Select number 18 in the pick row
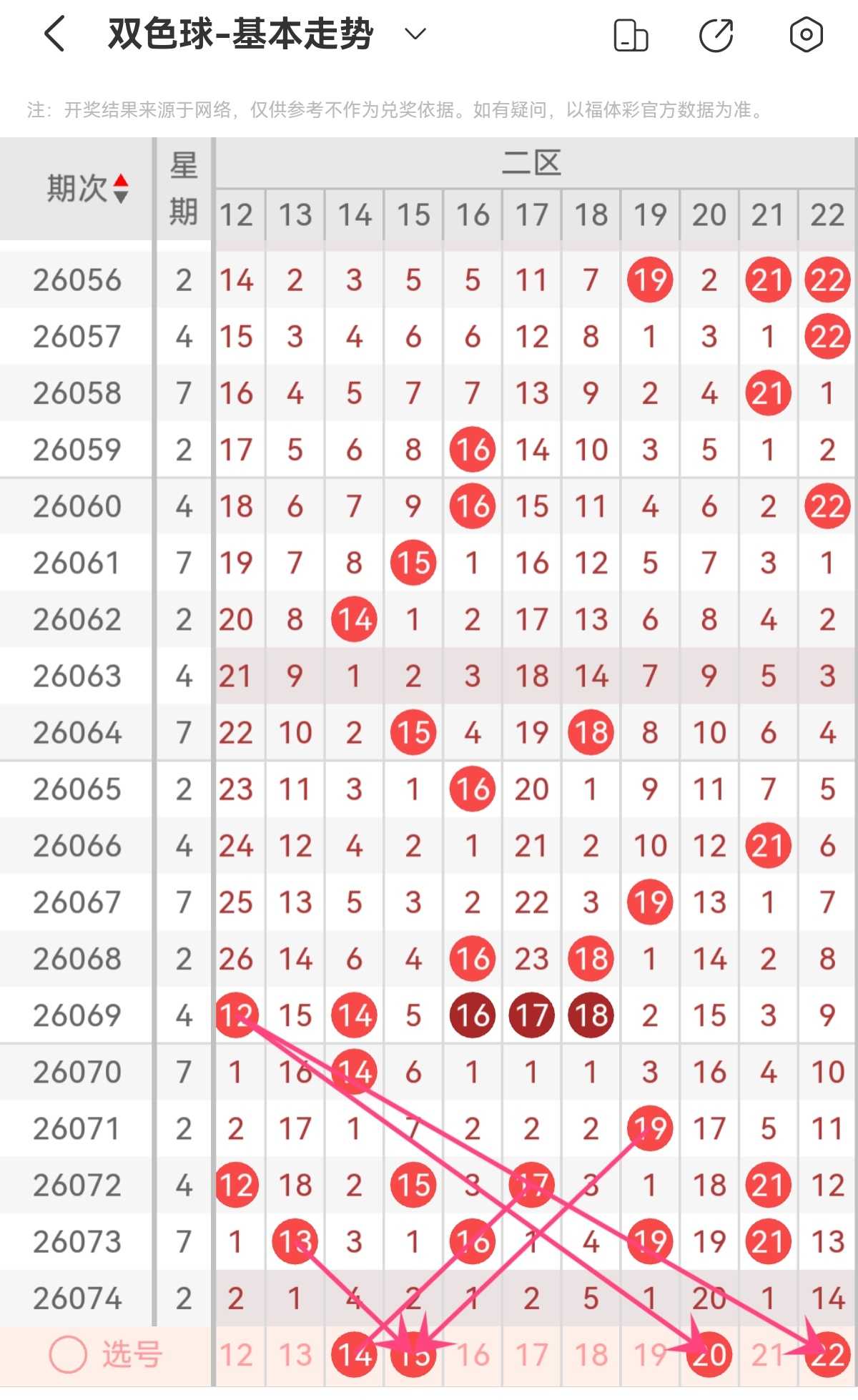 pos(591,1354)
